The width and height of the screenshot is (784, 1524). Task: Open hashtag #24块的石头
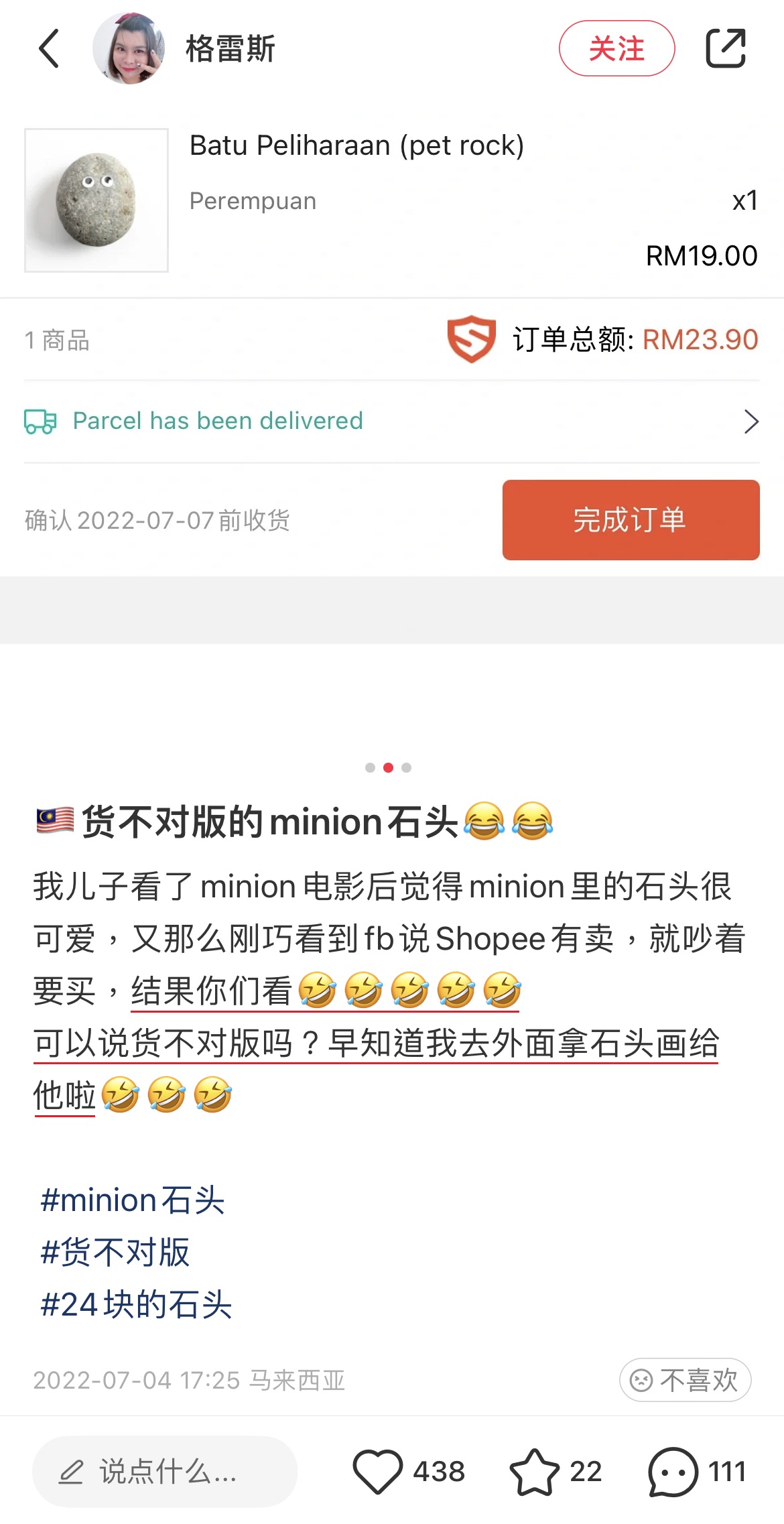coord(136,1304)
